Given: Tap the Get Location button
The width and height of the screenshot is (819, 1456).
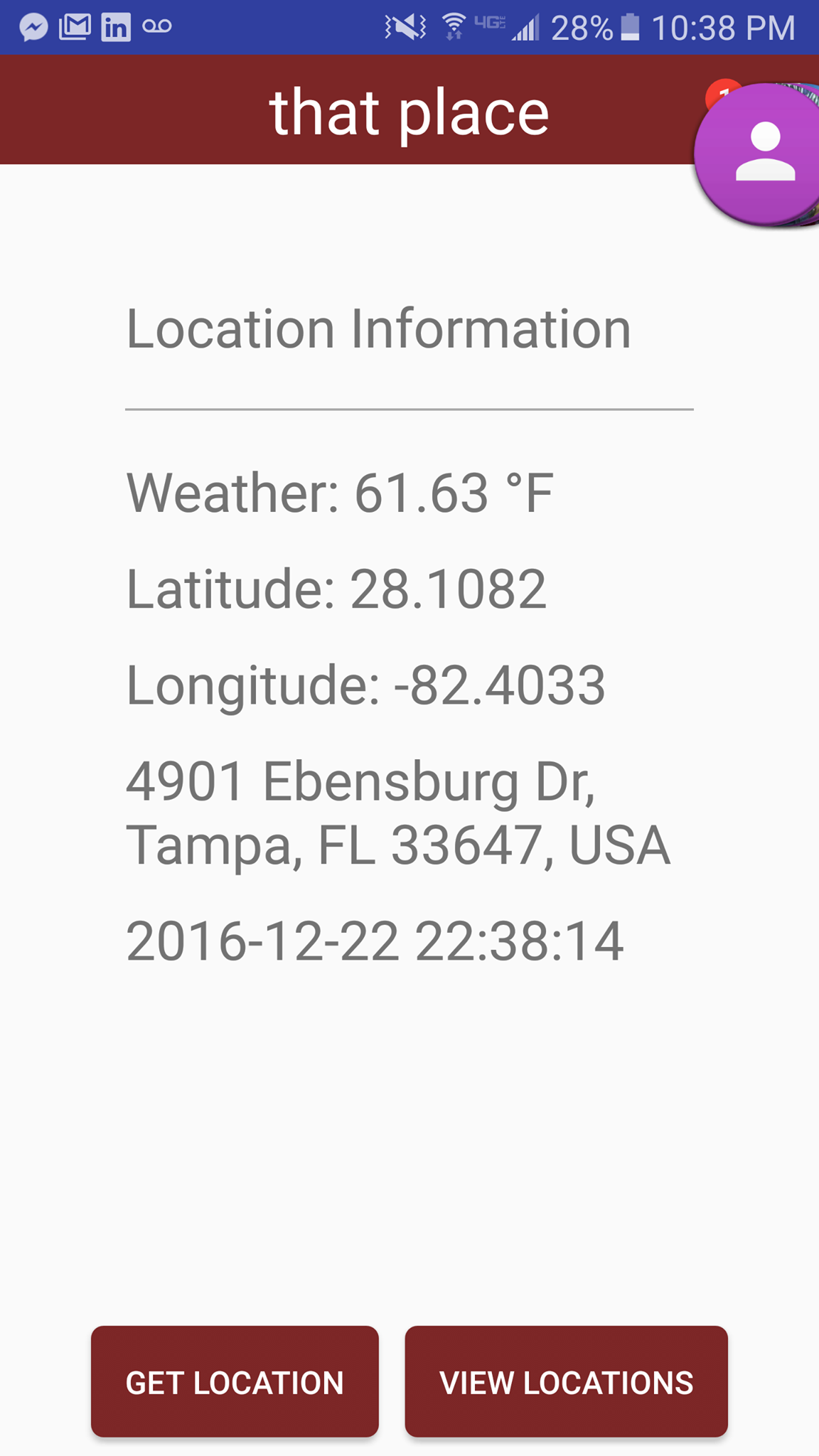Looking at the screenshot, I should click(235, 1381).
